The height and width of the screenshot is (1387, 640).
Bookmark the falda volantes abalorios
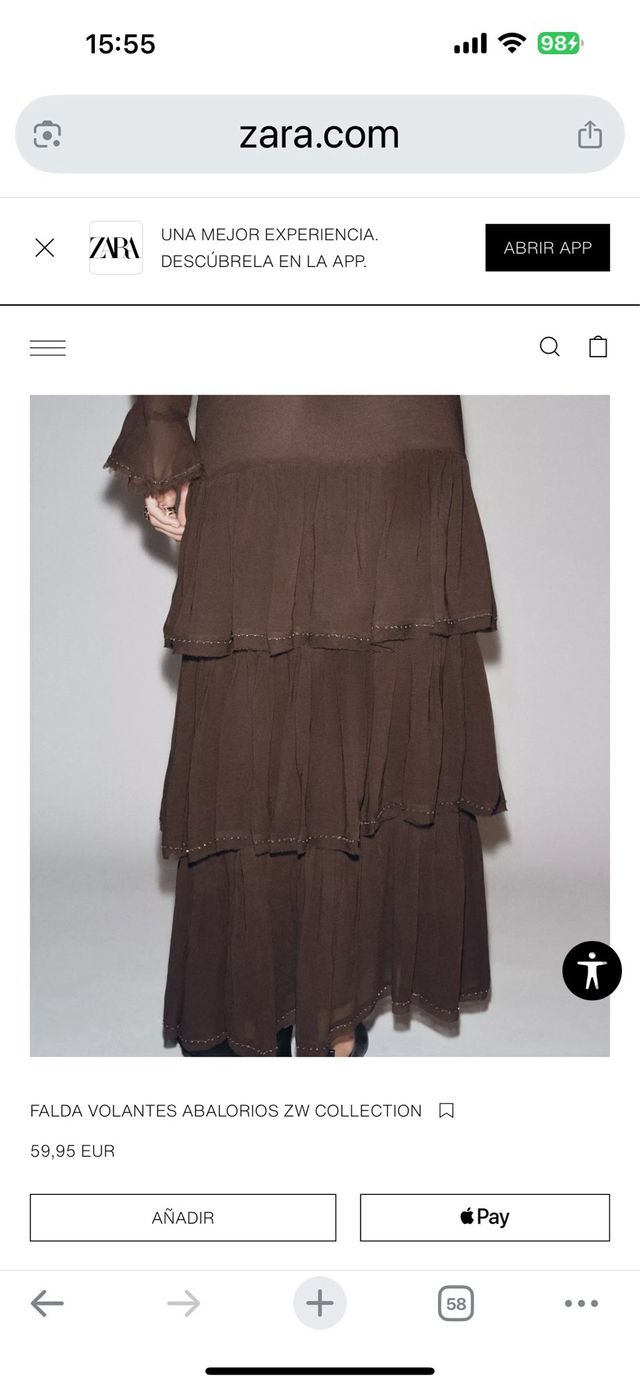(x=447, y=1110)
